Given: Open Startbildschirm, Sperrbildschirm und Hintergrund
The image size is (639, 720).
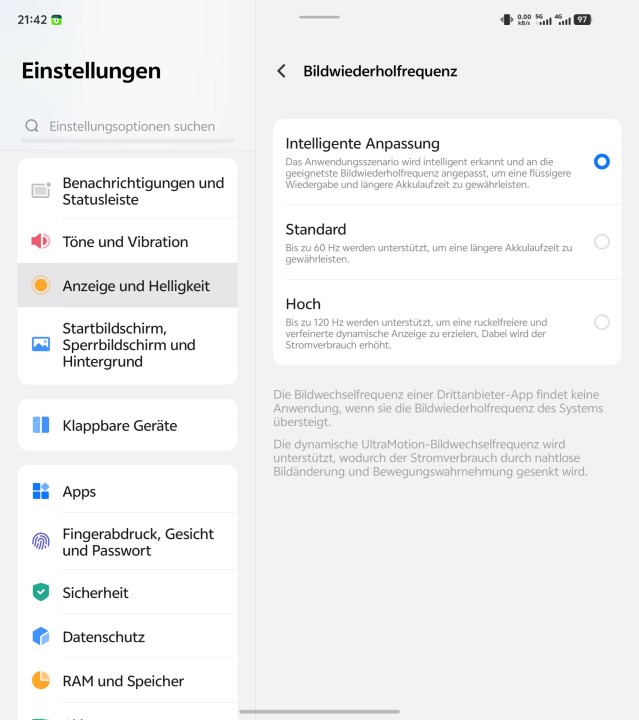Looking at the screenshot, I should tap(128, 345).
